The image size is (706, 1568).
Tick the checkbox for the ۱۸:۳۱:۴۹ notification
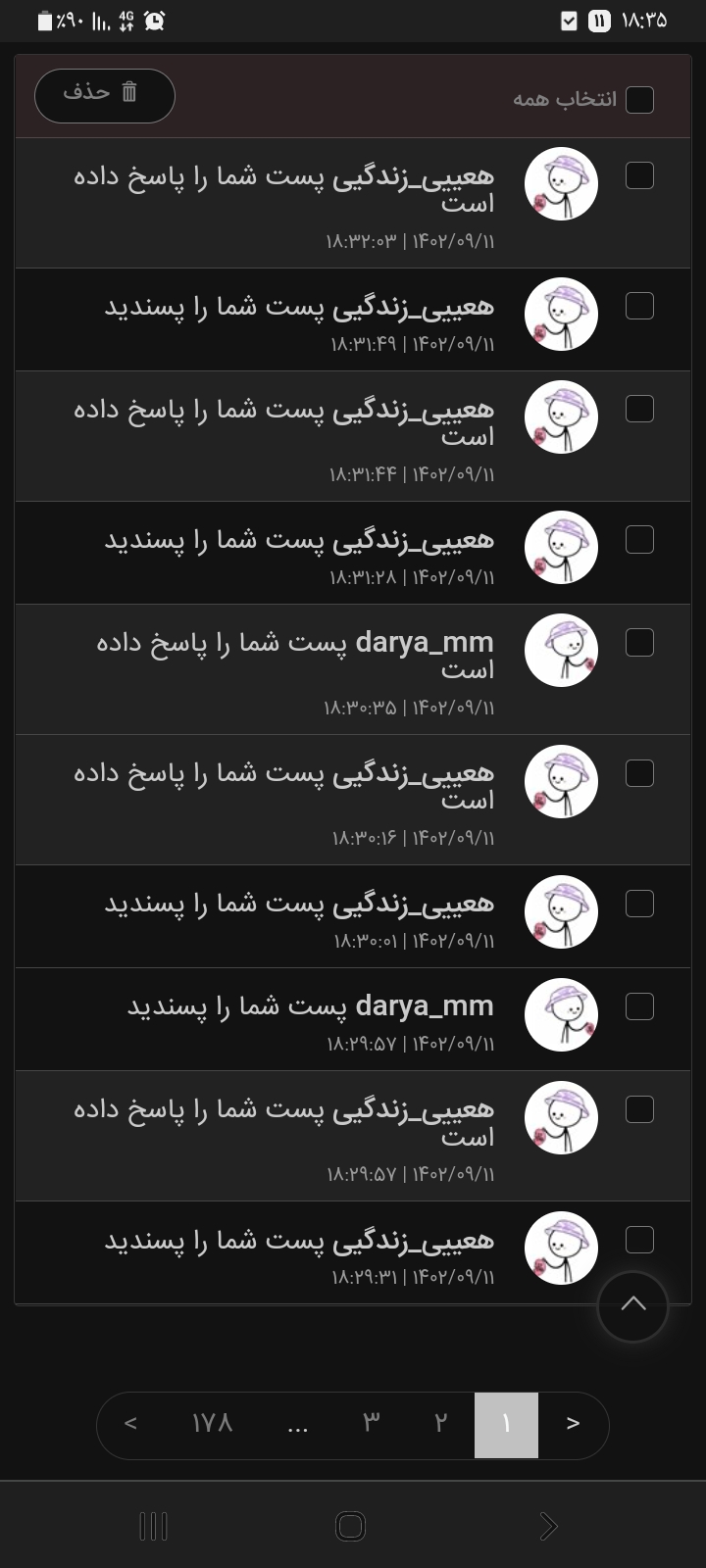pos(639,306)
